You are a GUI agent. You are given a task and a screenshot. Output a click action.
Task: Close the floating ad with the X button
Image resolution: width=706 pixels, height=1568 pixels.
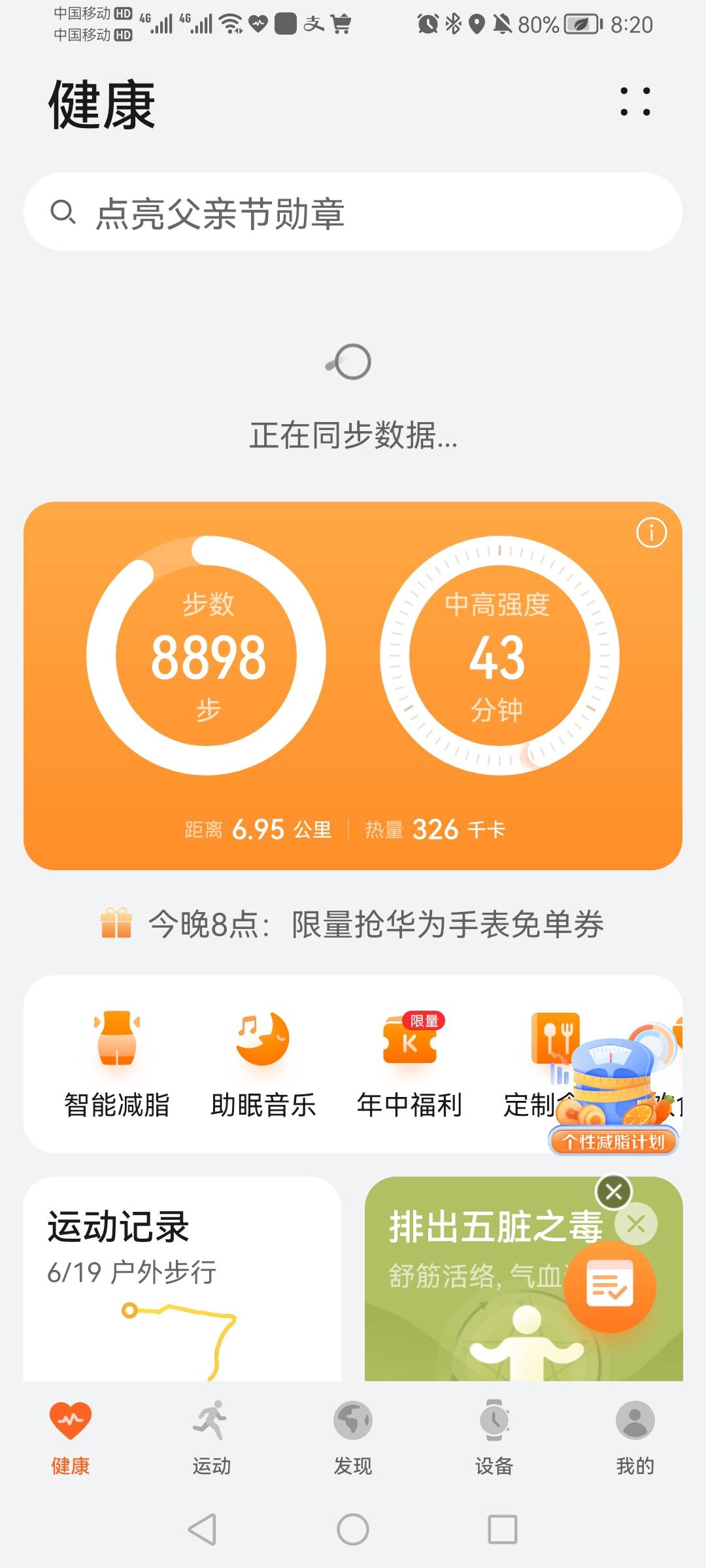(x=614, y=1191)
